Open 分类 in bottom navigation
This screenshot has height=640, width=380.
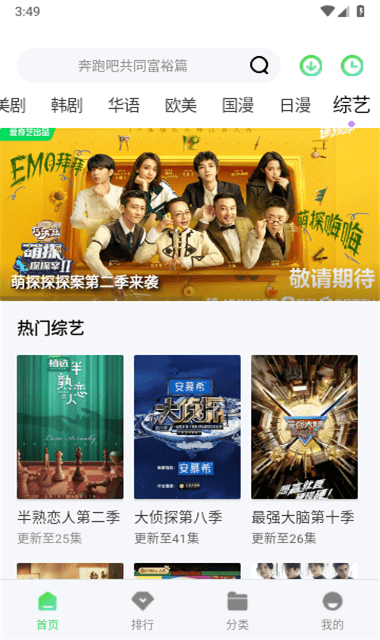[x=237, y=611]
